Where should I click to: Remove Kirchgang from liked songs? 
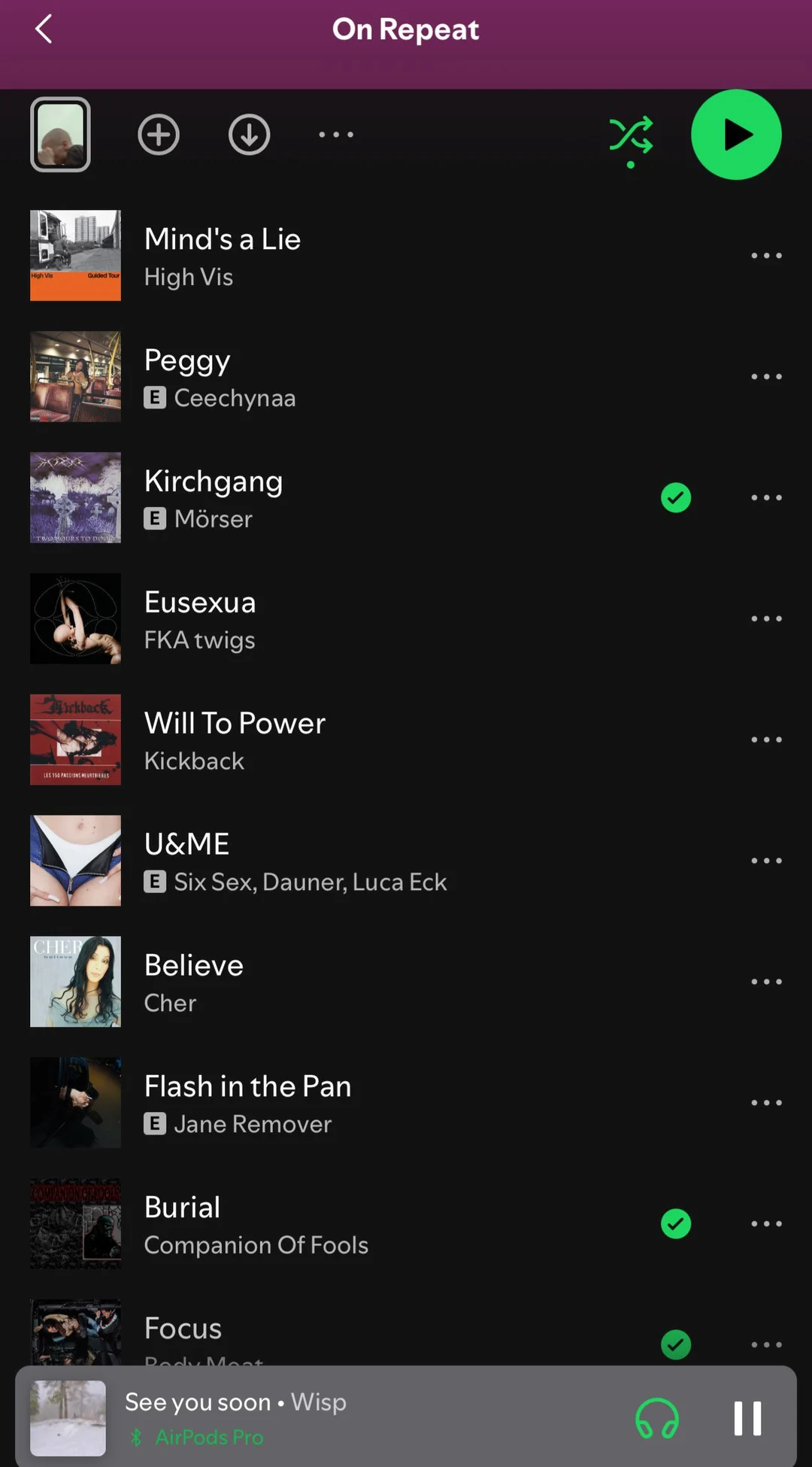pos(676,498)
